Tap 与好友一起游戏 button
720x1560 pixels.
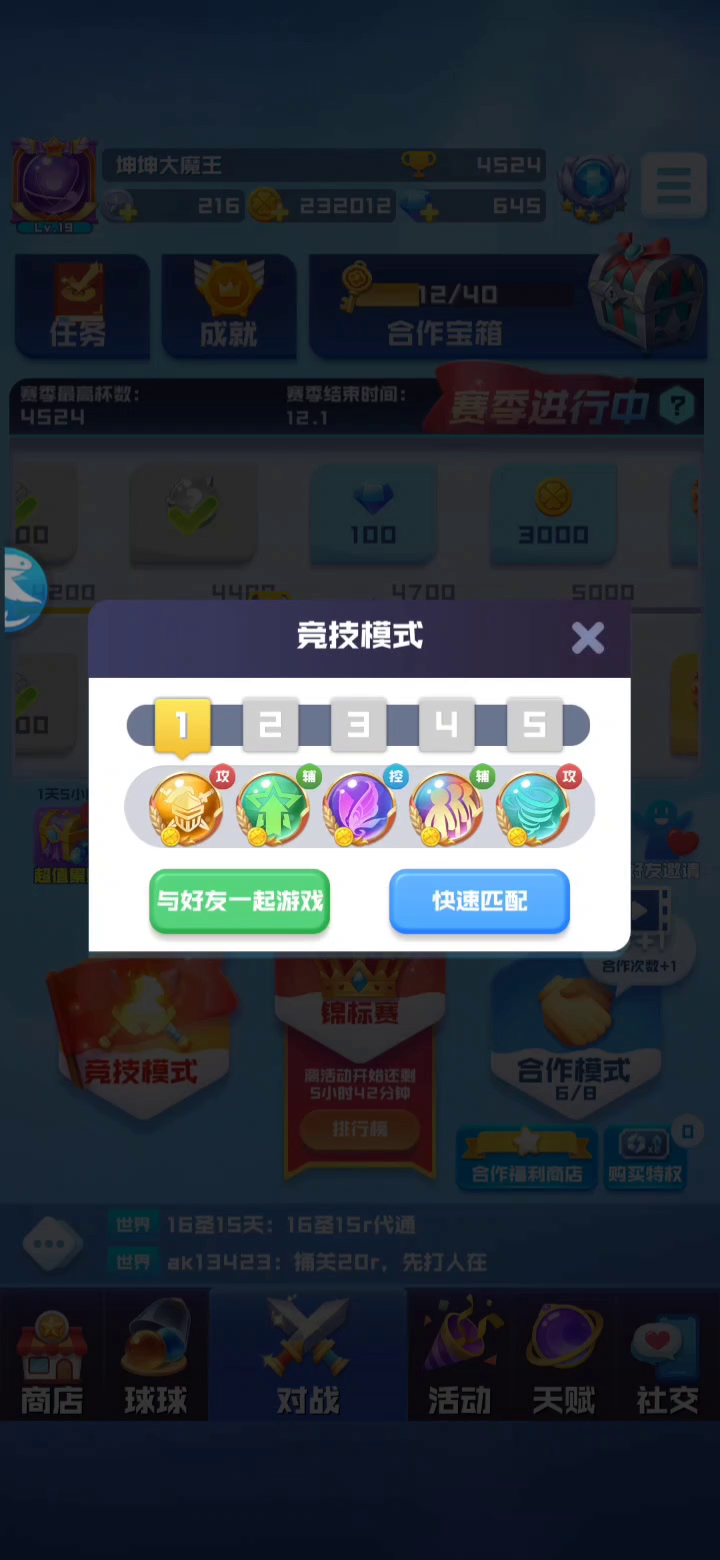coord(240,901)
